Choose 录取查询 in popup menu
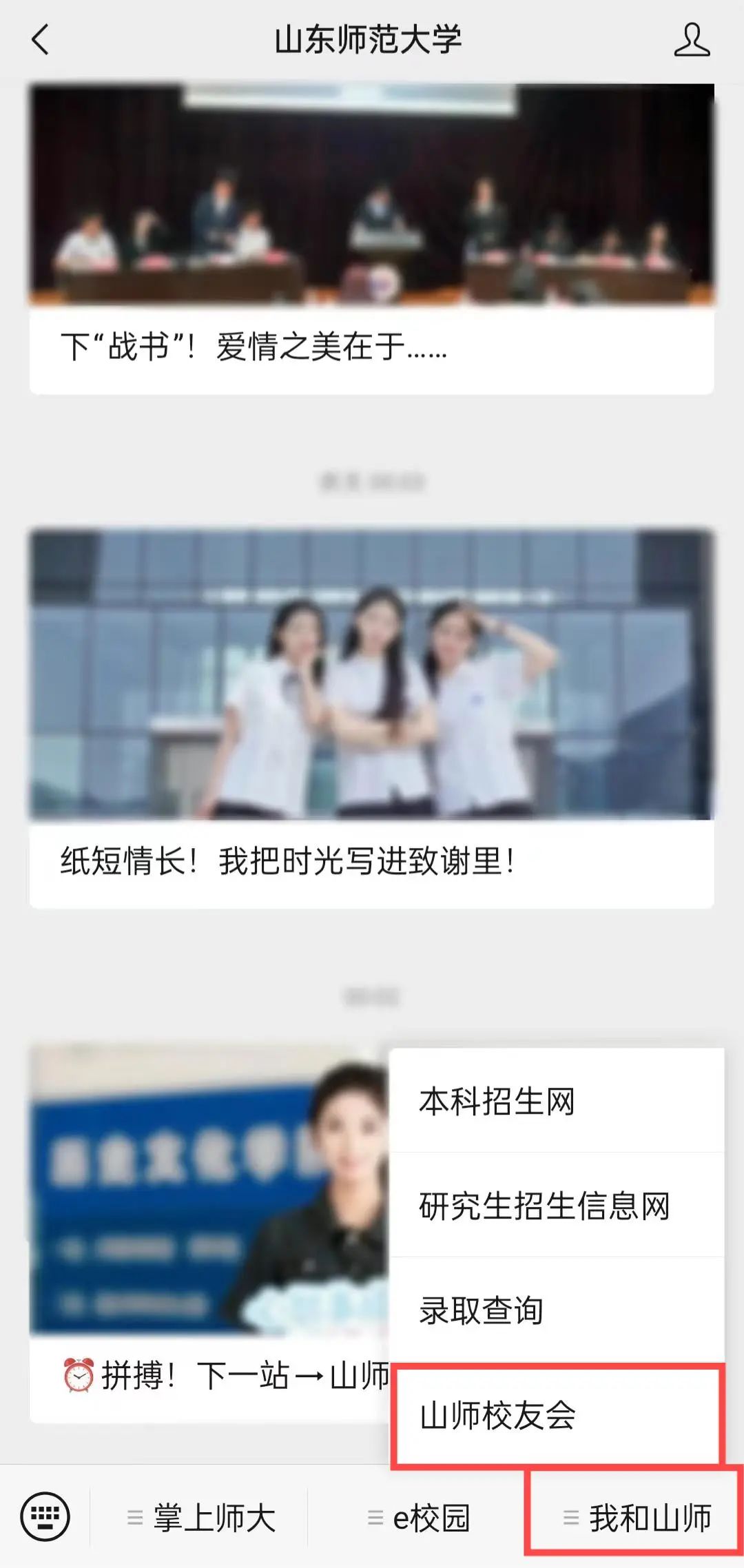Screen dimensions: 744x1568 pos(557,1310)
